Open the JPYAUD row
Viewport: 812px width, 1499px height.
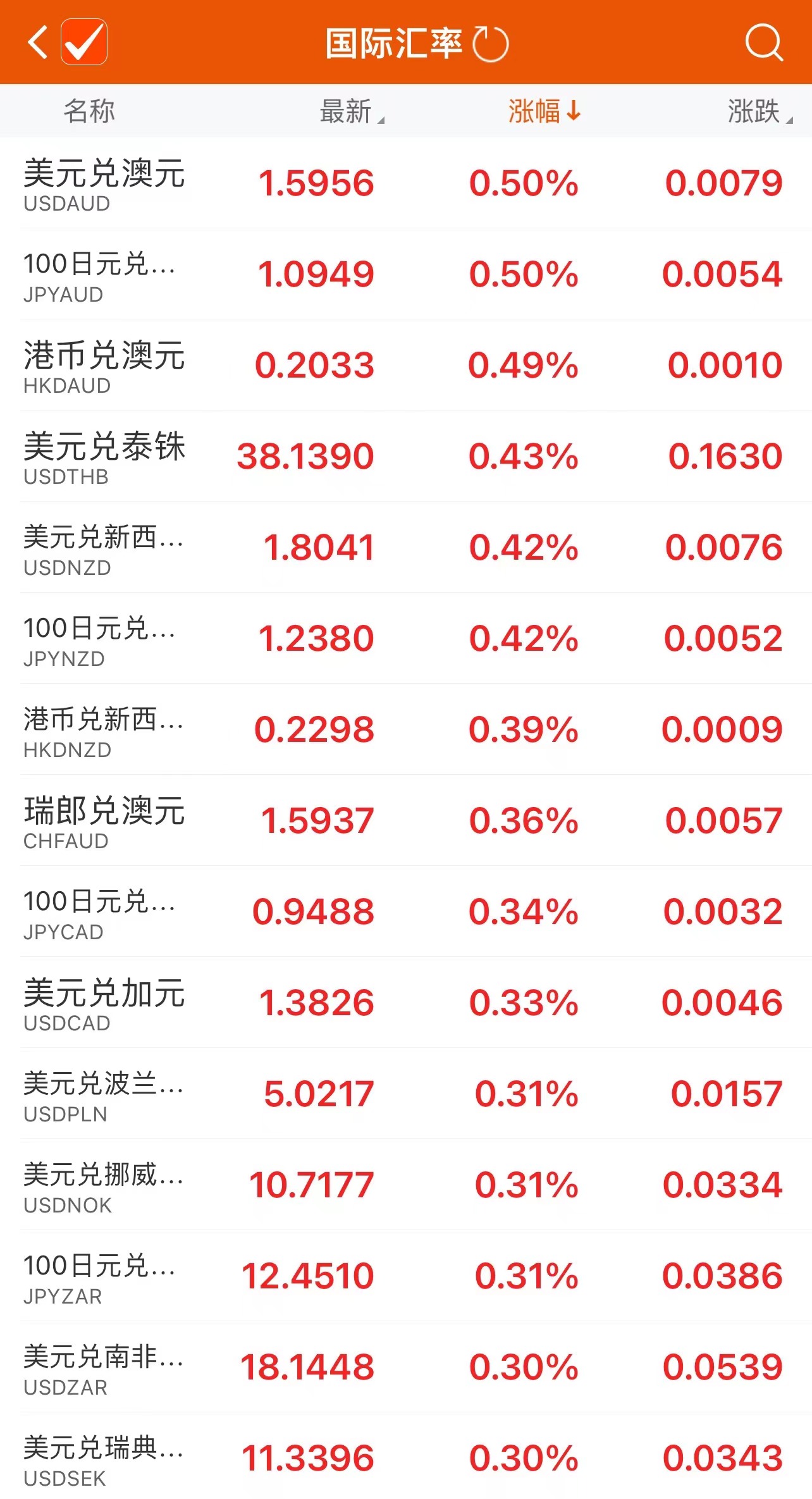406,275
